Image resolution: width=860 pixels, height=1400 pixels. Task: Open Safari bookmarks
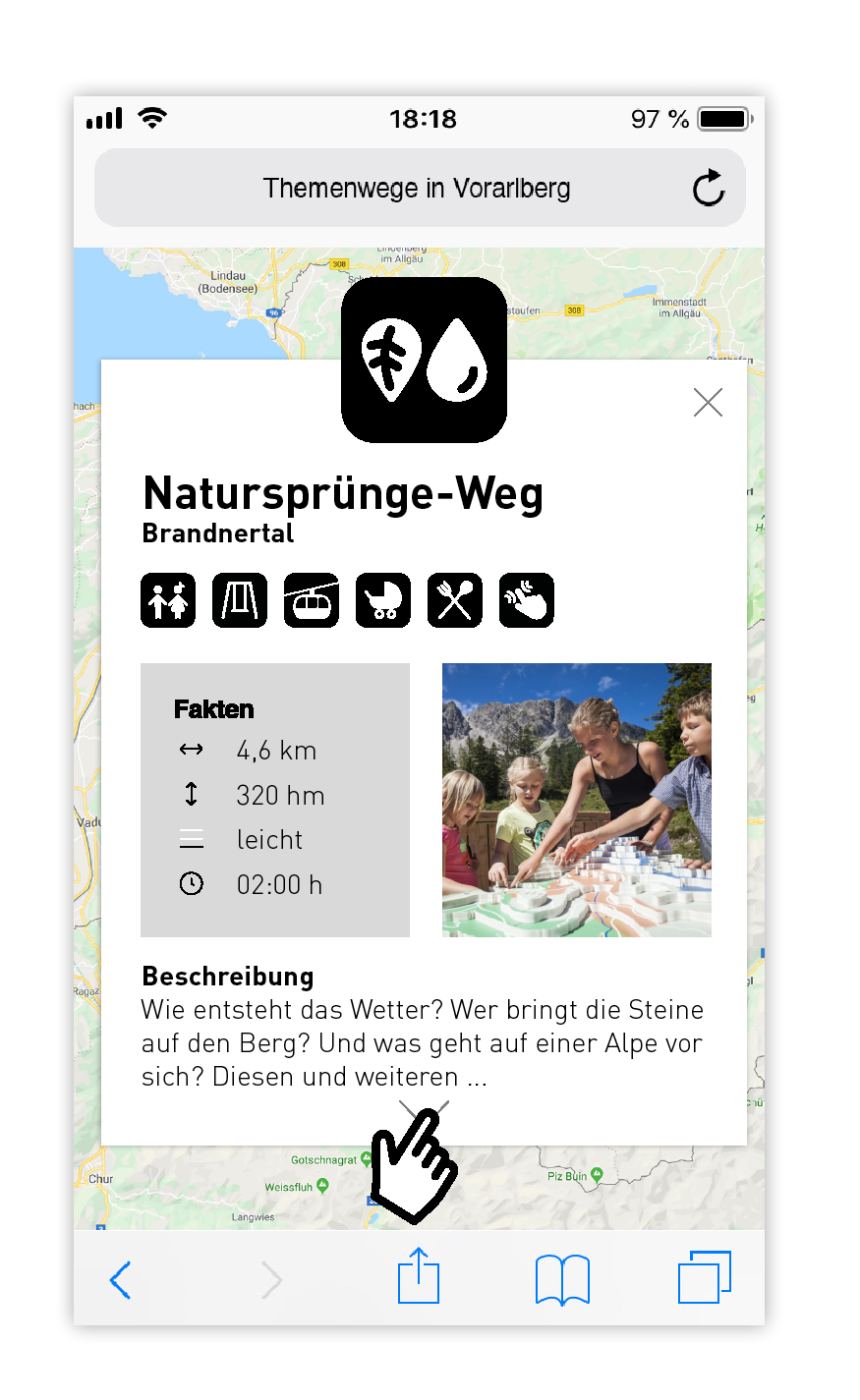tap(562, 1279)
